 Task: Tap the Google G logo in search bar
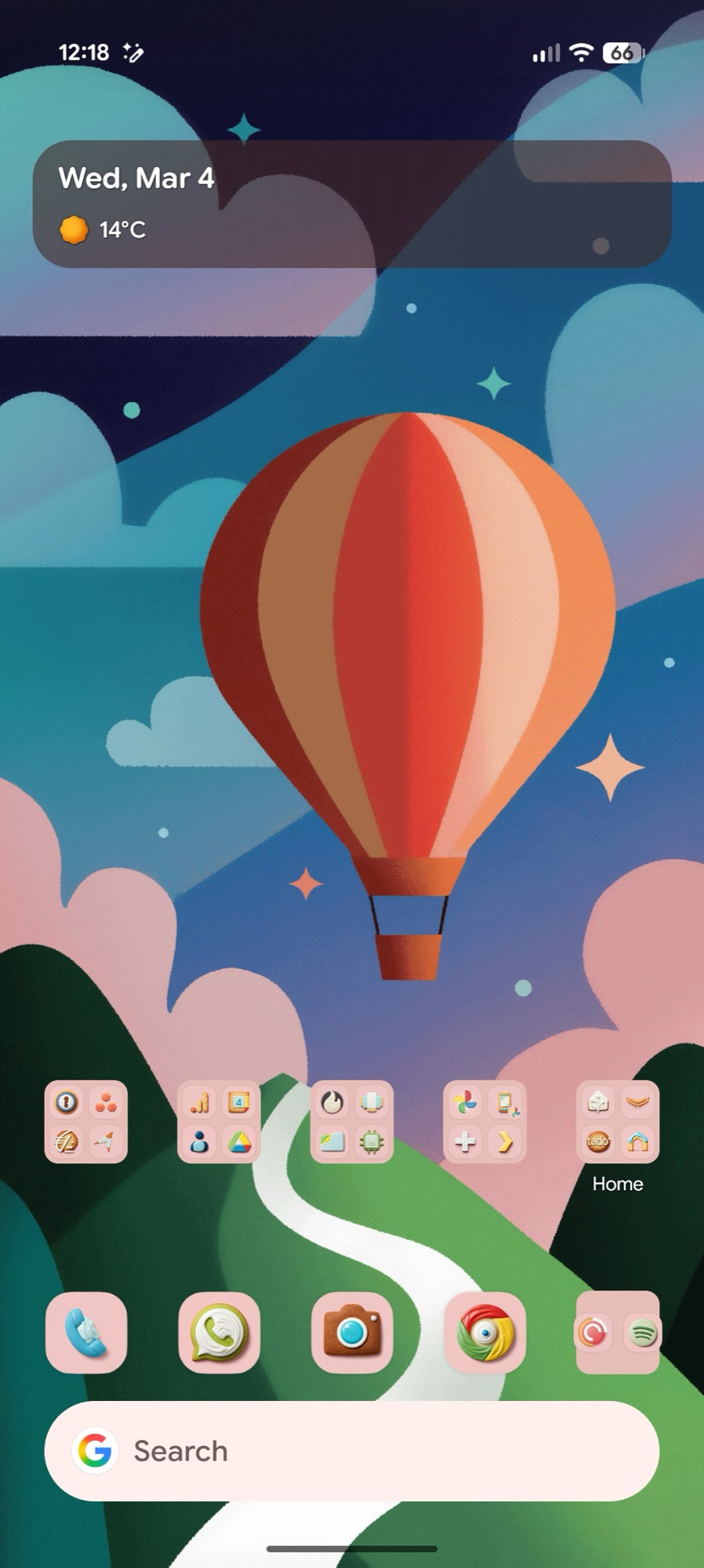tap(94, 1451)
